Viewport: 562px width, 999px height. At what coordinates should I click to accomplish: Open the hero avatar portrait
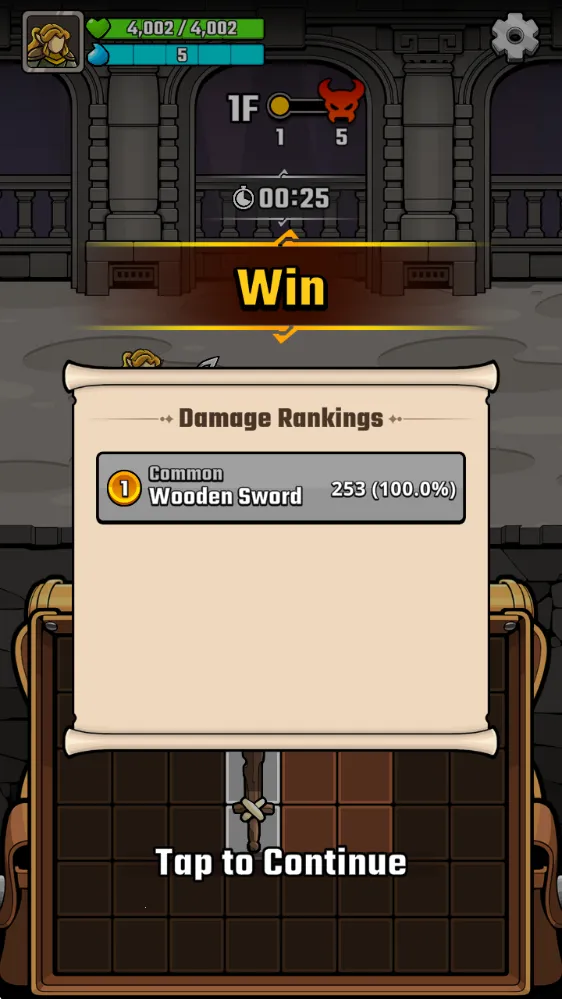(x=53, y=42)
